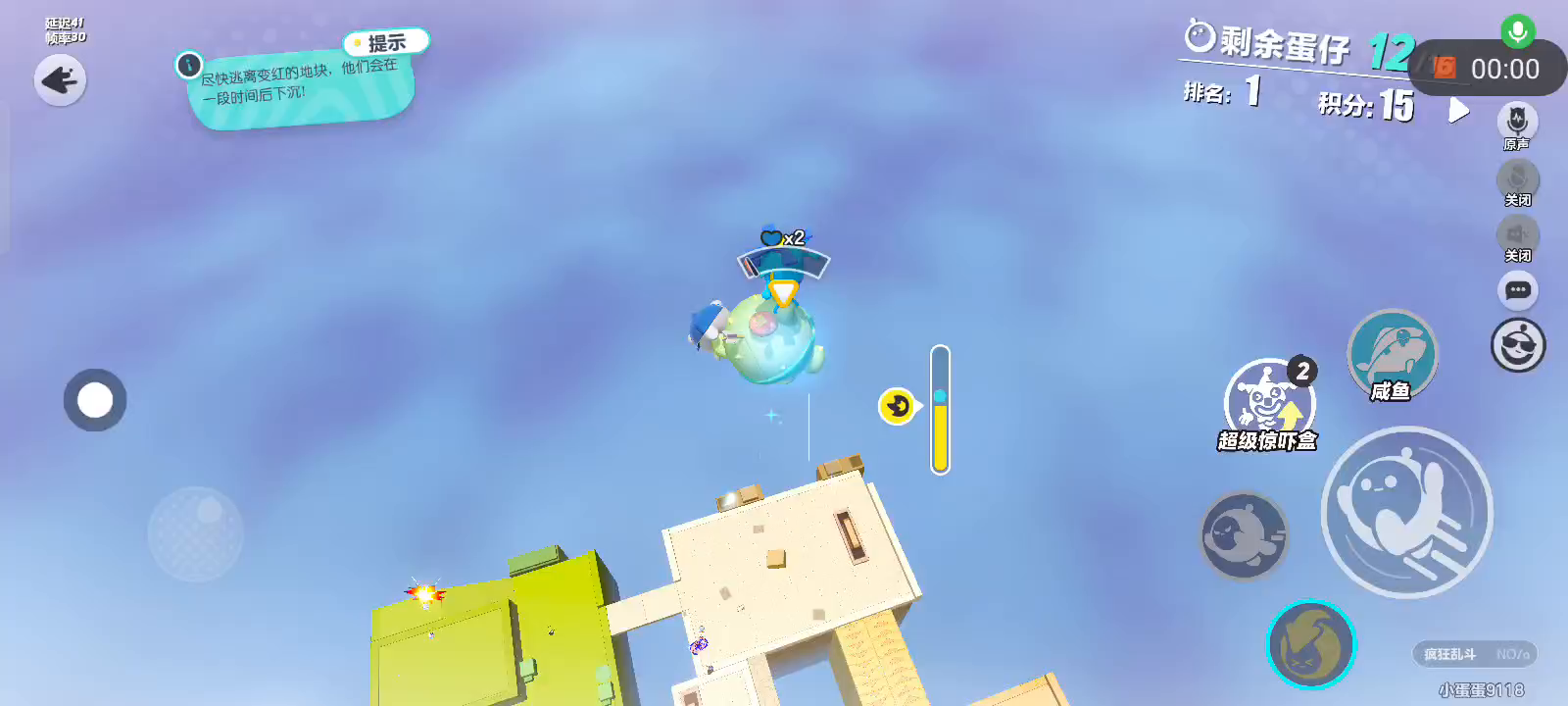The width and height of the screenshot is (1568, 706).
Task: Toggle the microphone marked 关闭
Action: click(x=1517, y=179)
